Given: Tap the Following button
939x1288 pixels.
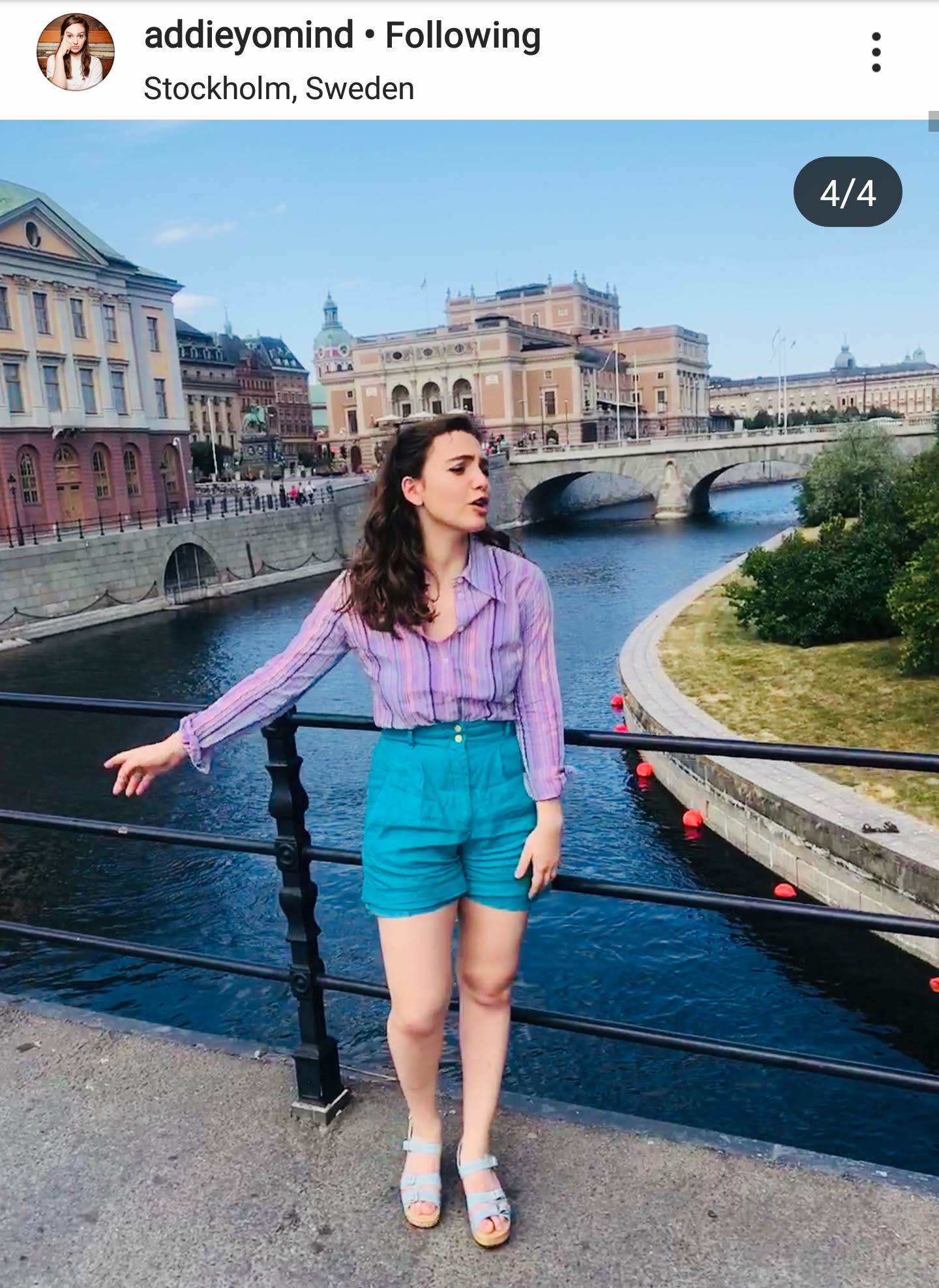Looking at the screenshot, I should pos(462,36).
